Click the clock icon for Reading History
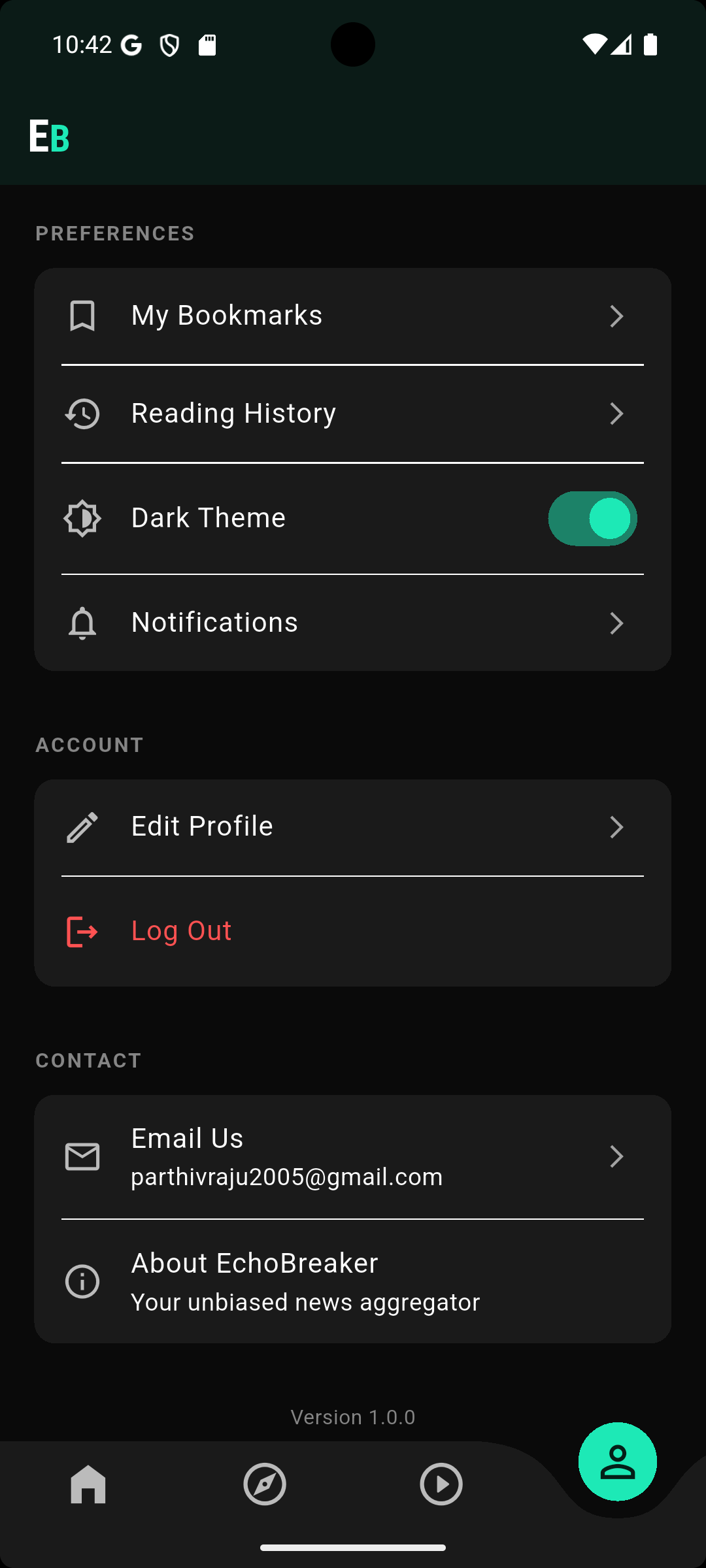Image resolution: width=706 pixels, height=1568 pixels. pyautogui.click(x=82, y=413)
